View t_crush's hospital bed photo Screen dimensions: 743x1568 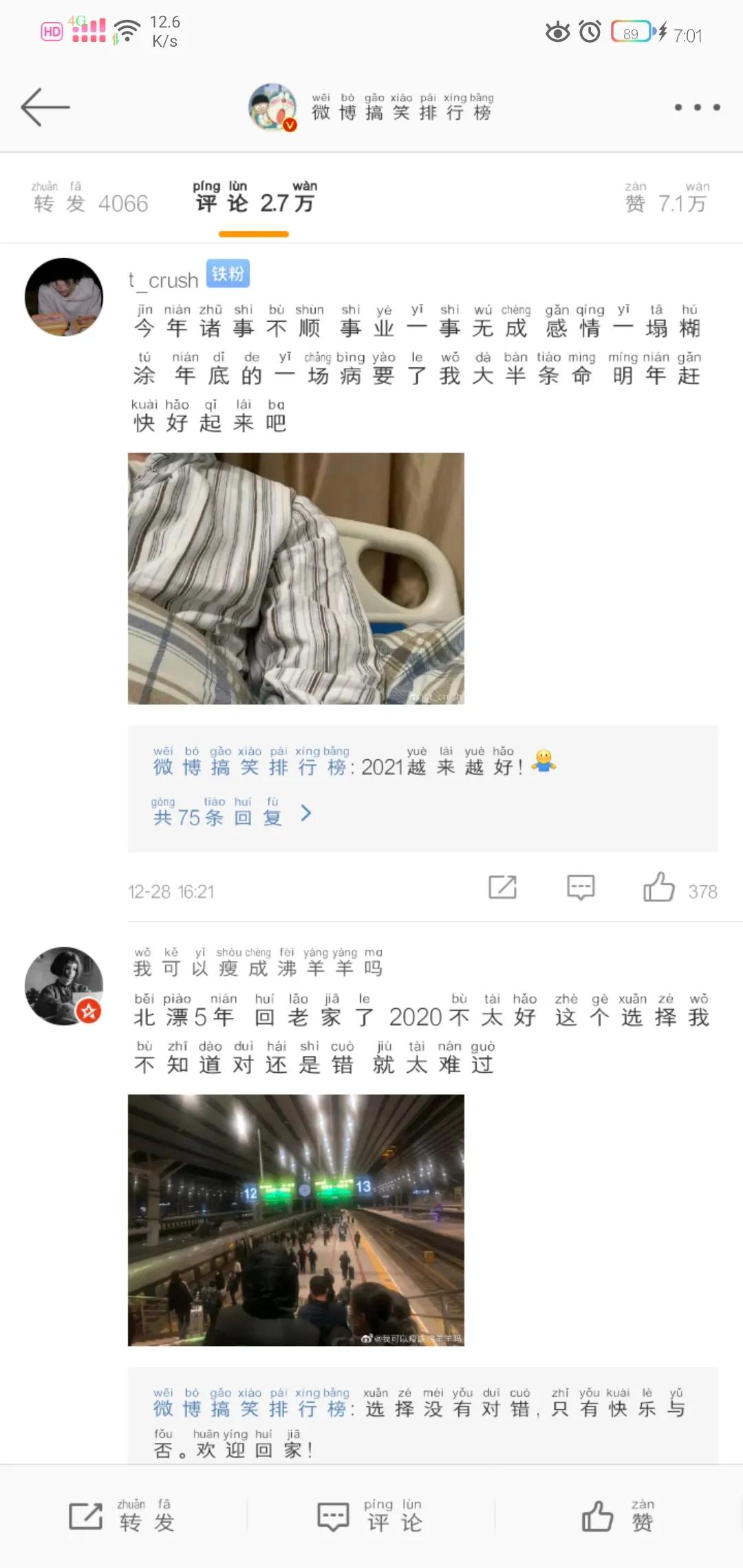(x=296, y=578)
